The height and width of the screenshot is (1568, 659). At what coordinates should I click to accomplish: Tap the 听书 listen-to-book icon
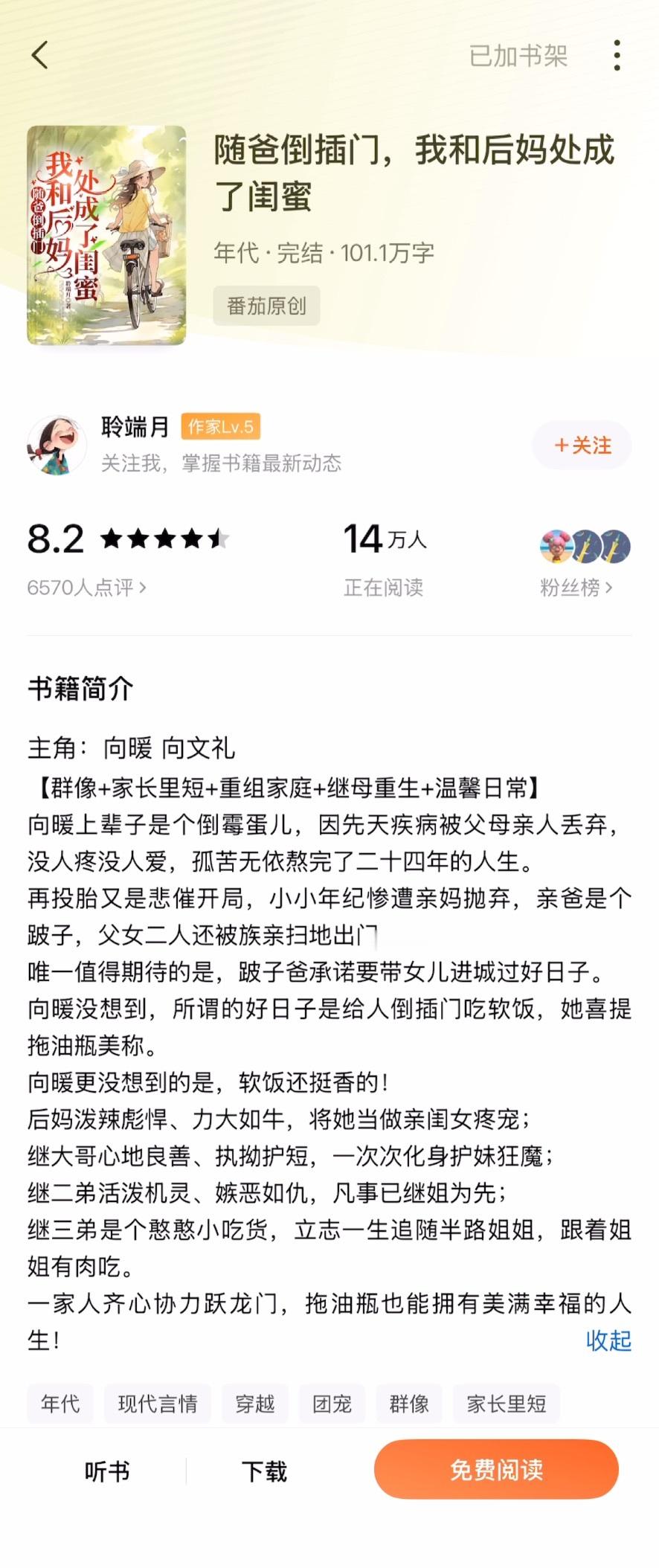(x=107, y=1469)
